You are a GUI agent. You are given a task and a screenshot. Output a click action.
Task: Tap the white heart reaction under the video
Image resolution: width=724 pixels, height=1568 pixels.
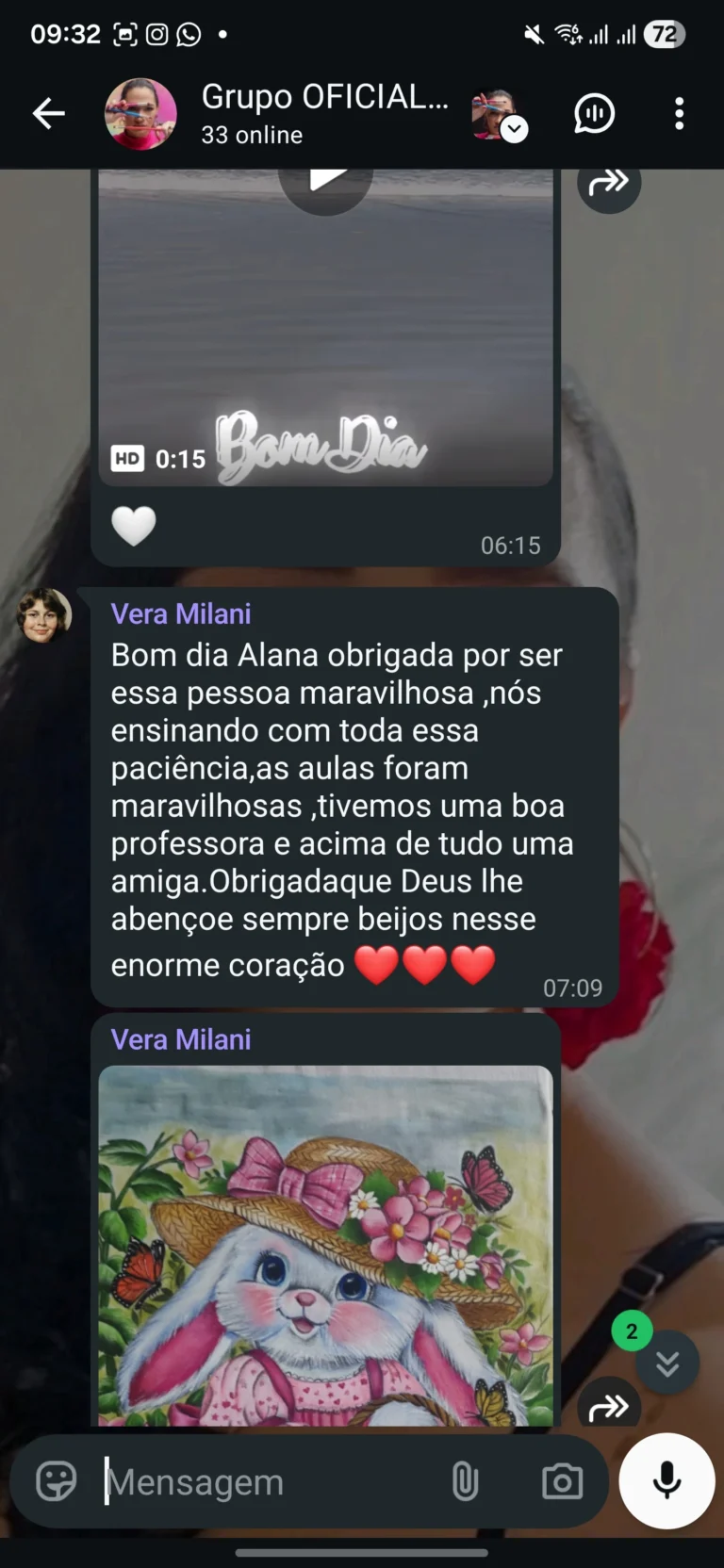134,526
